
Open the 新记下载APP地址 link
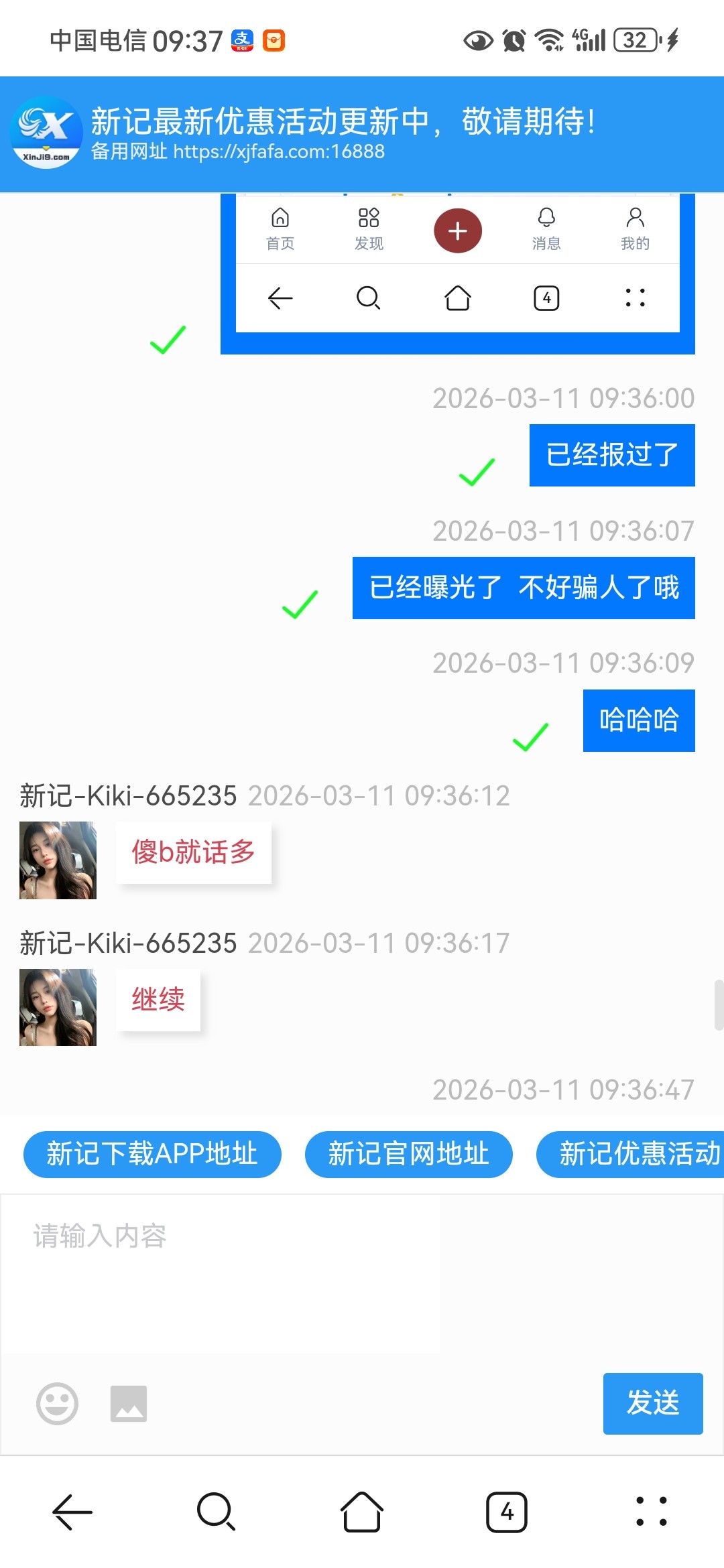pyautogui.click(x=152, y=1154)
